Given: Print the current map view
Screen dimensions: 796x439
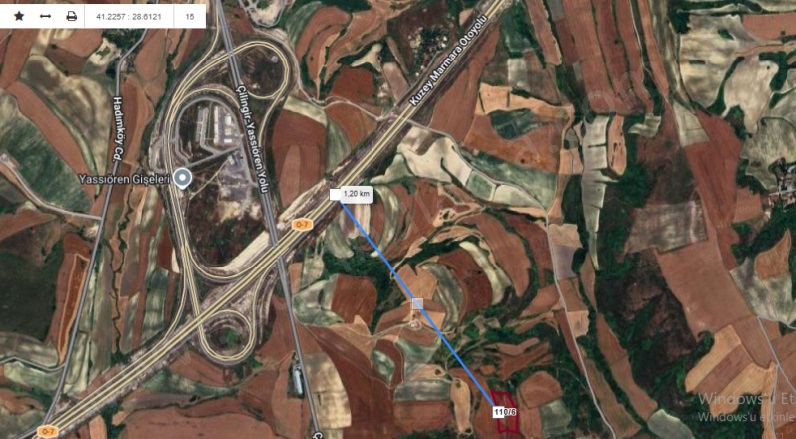Looking at the screenshot, I should click(x=71, y=16).
